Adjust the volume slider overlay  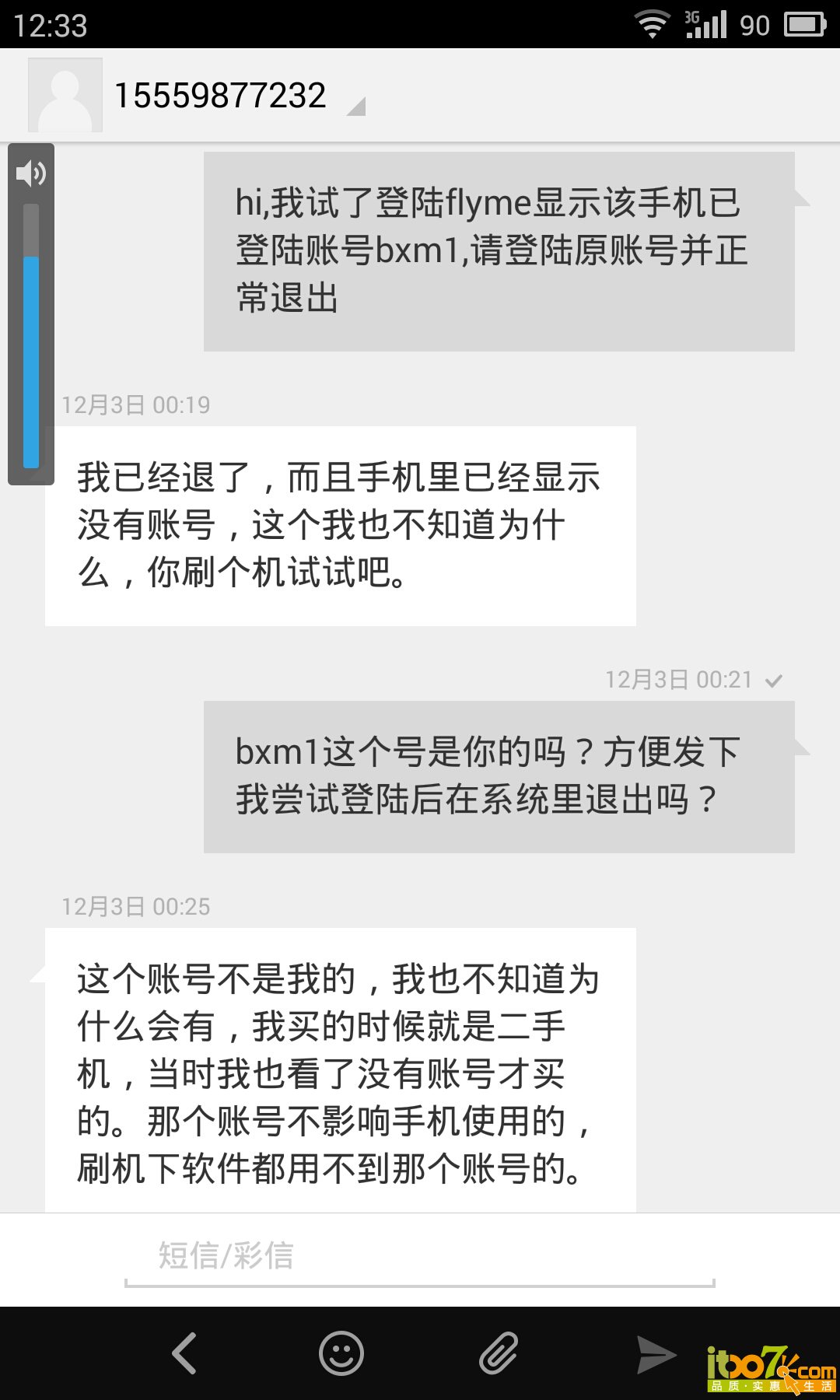(x=31, y=334)
